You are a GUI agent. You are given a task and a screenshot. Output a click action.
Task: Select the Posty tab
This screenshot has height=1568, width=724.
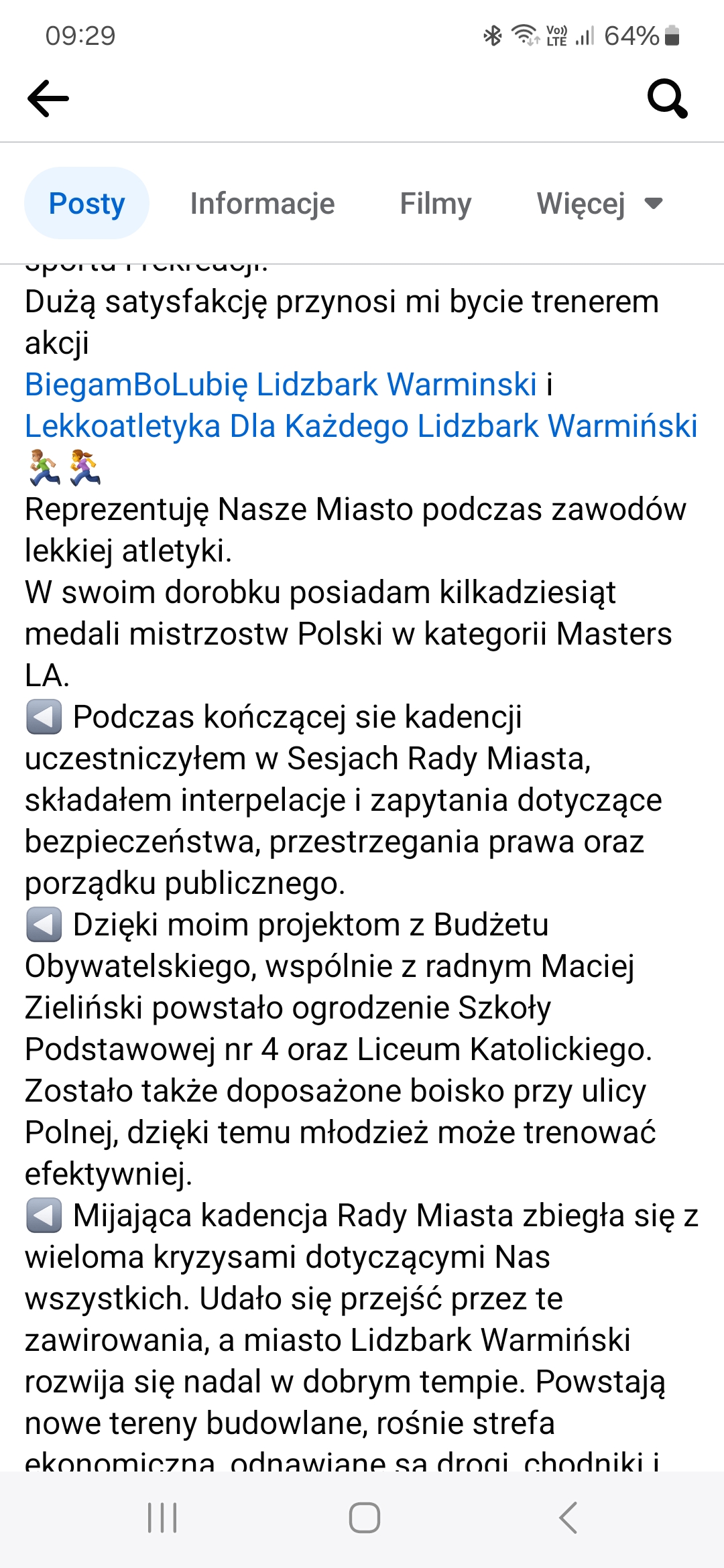86,203
